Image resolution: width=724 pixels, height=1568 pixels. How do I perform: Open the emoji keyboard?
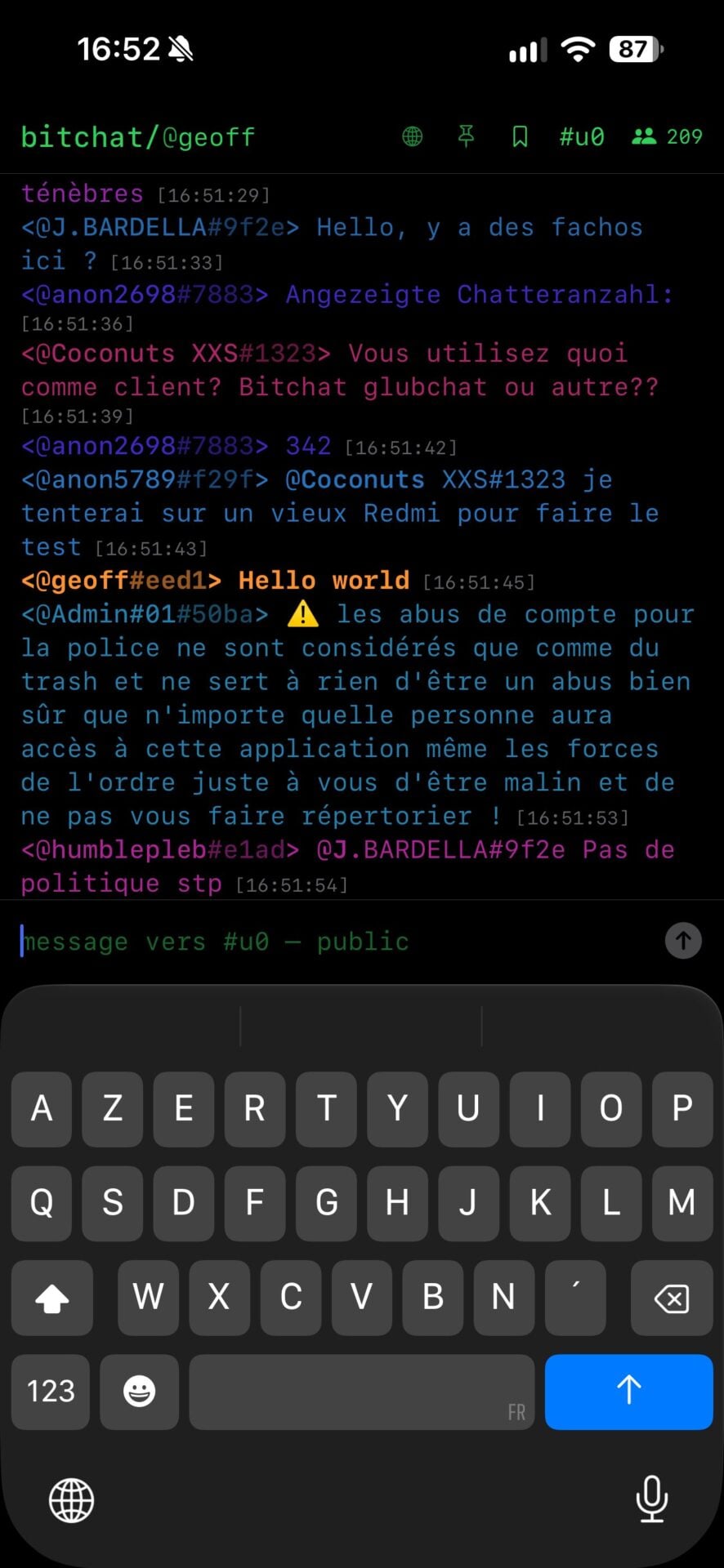click(139, 1392)
